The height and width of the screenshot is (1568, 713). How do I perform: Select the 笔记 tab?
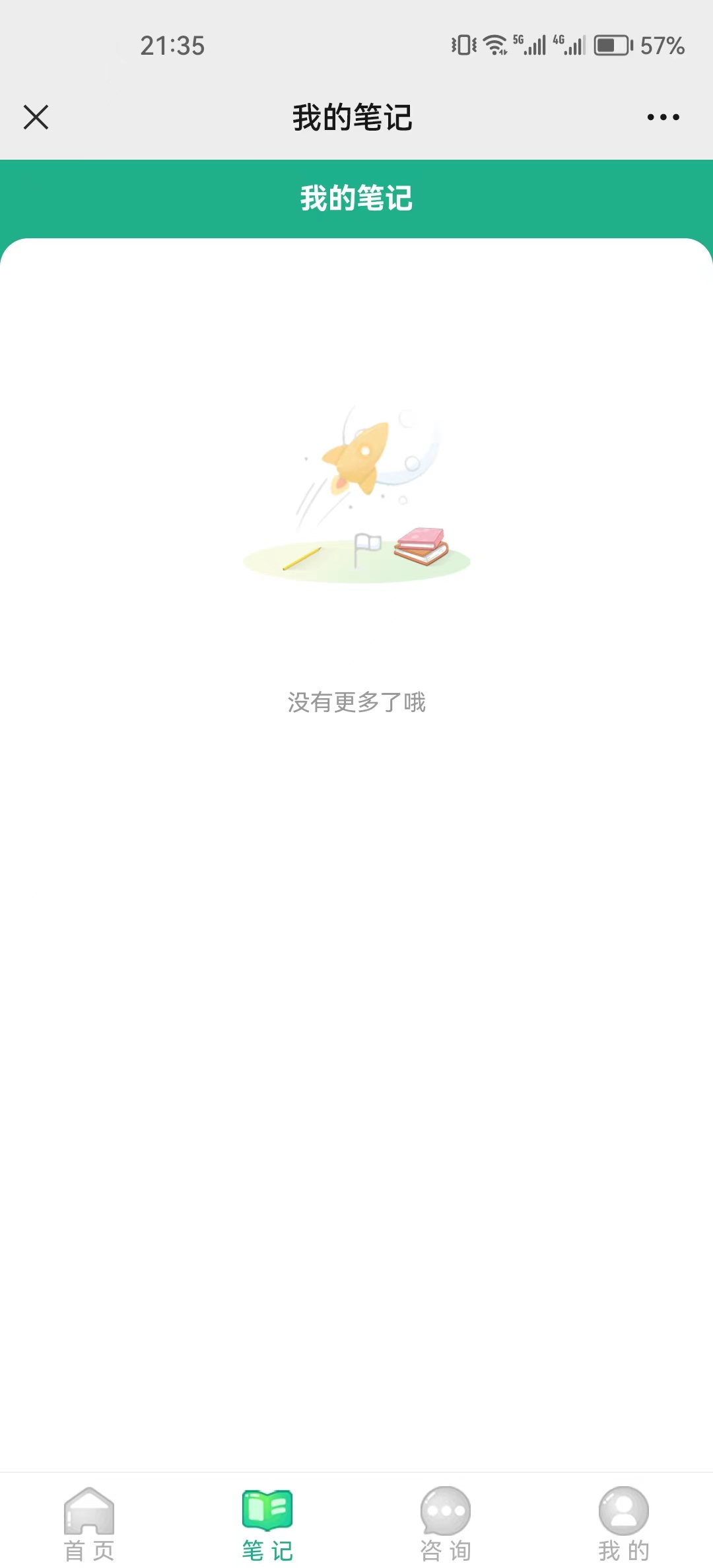(x=267, y=1522)
